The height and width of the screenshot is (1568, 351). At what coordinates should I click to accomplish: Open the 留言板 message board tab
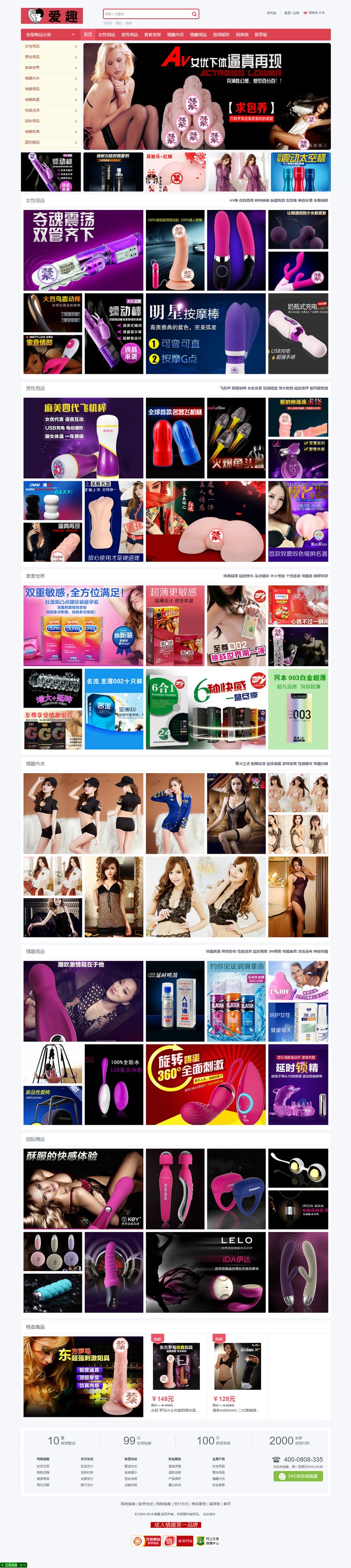tap(261, 35)
